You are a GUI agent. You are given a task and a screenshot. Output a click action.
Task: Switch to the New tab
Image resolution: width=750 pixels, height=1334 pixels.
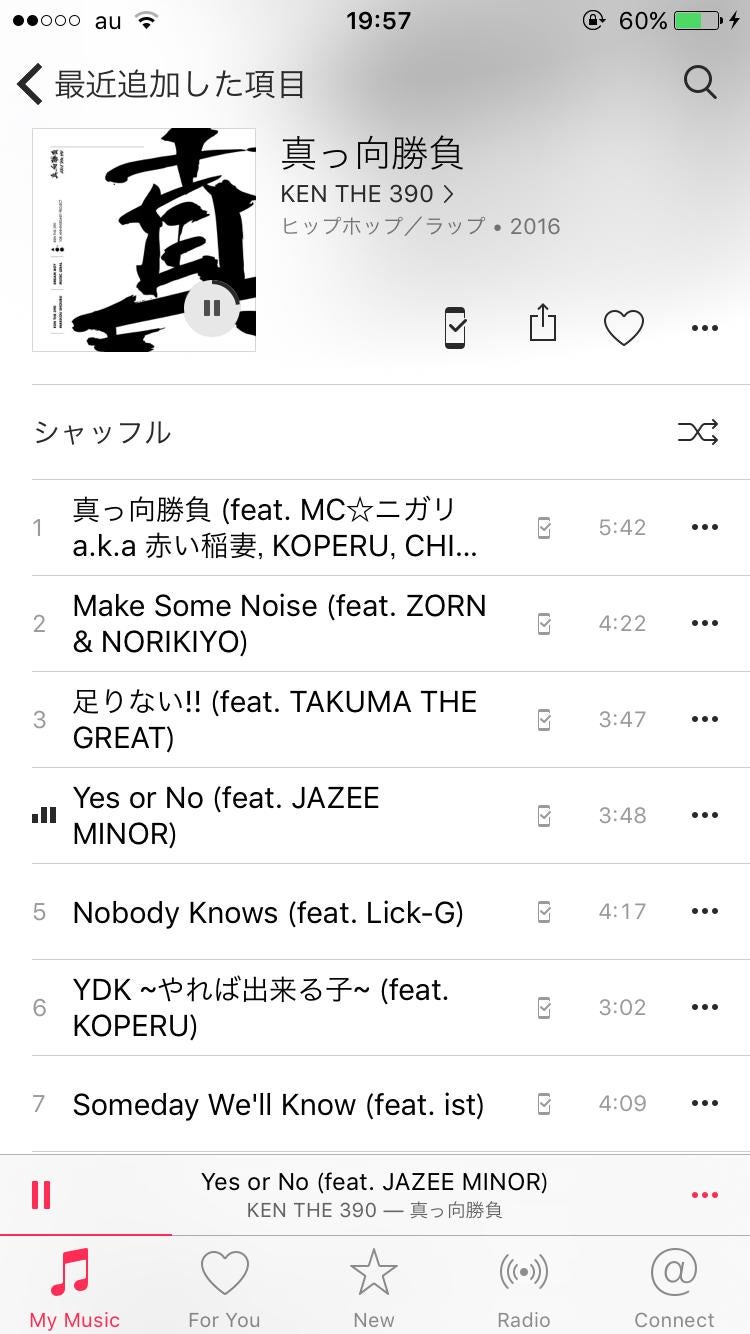pyautogui.click(x=374, y=1287)
